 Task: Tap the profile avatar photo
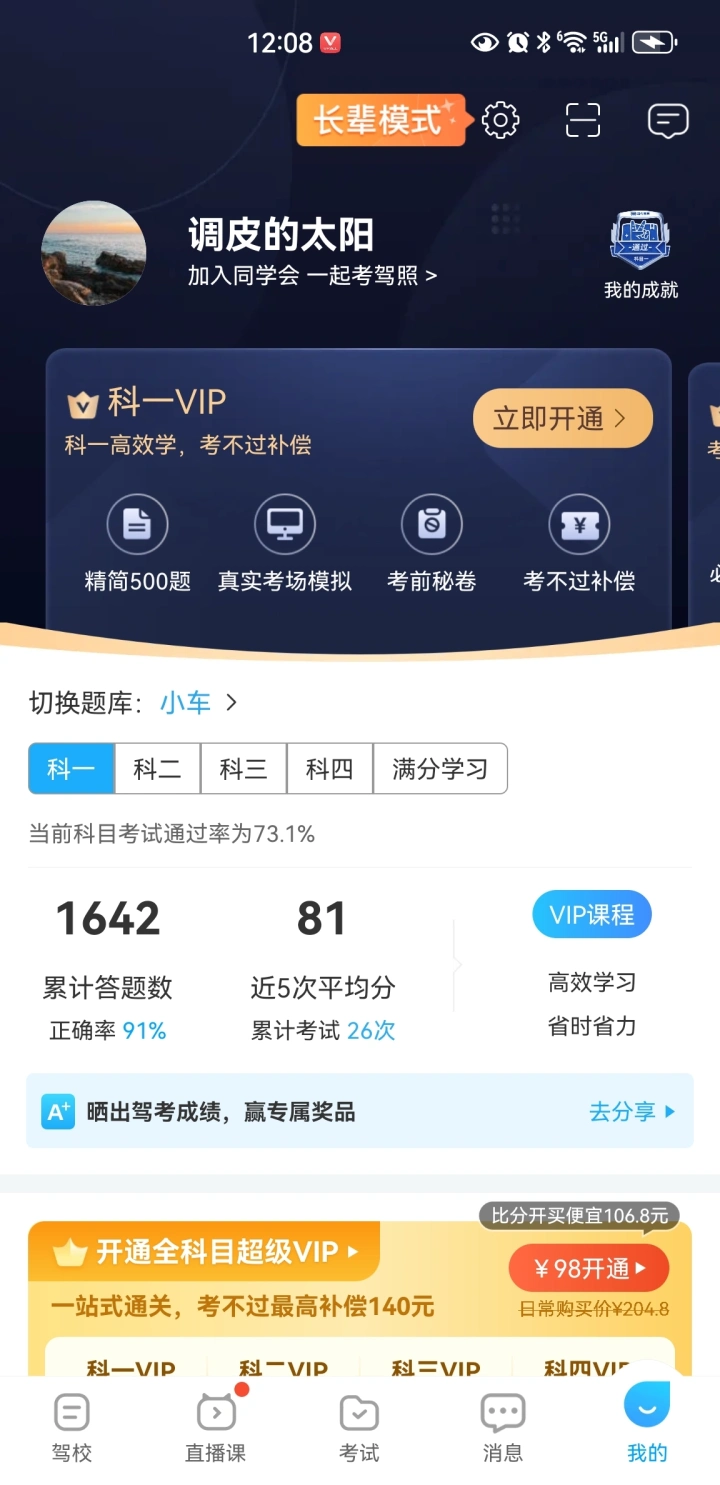coord(94,253)
